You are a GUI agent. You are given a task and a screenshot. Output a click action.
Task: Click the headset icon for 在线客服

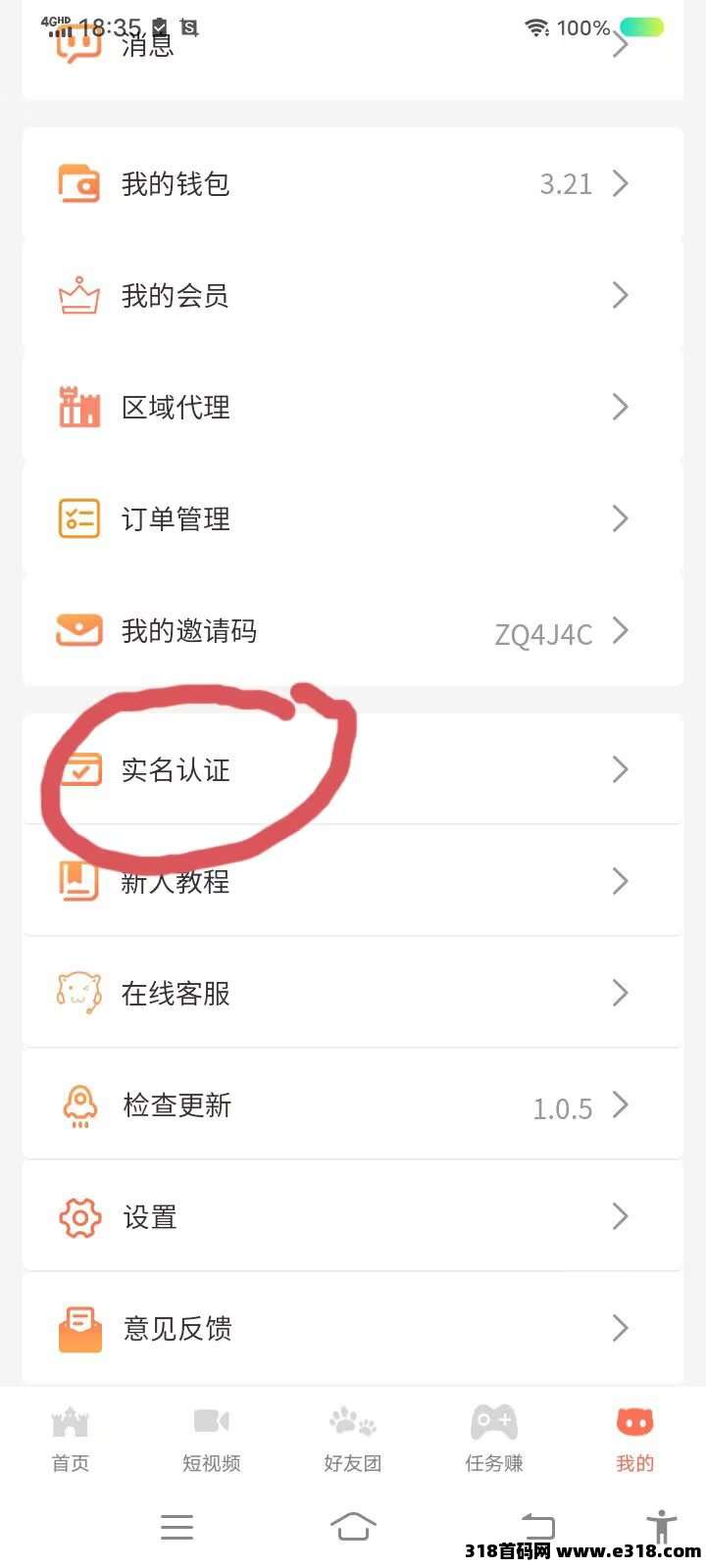tap(78, 993)
